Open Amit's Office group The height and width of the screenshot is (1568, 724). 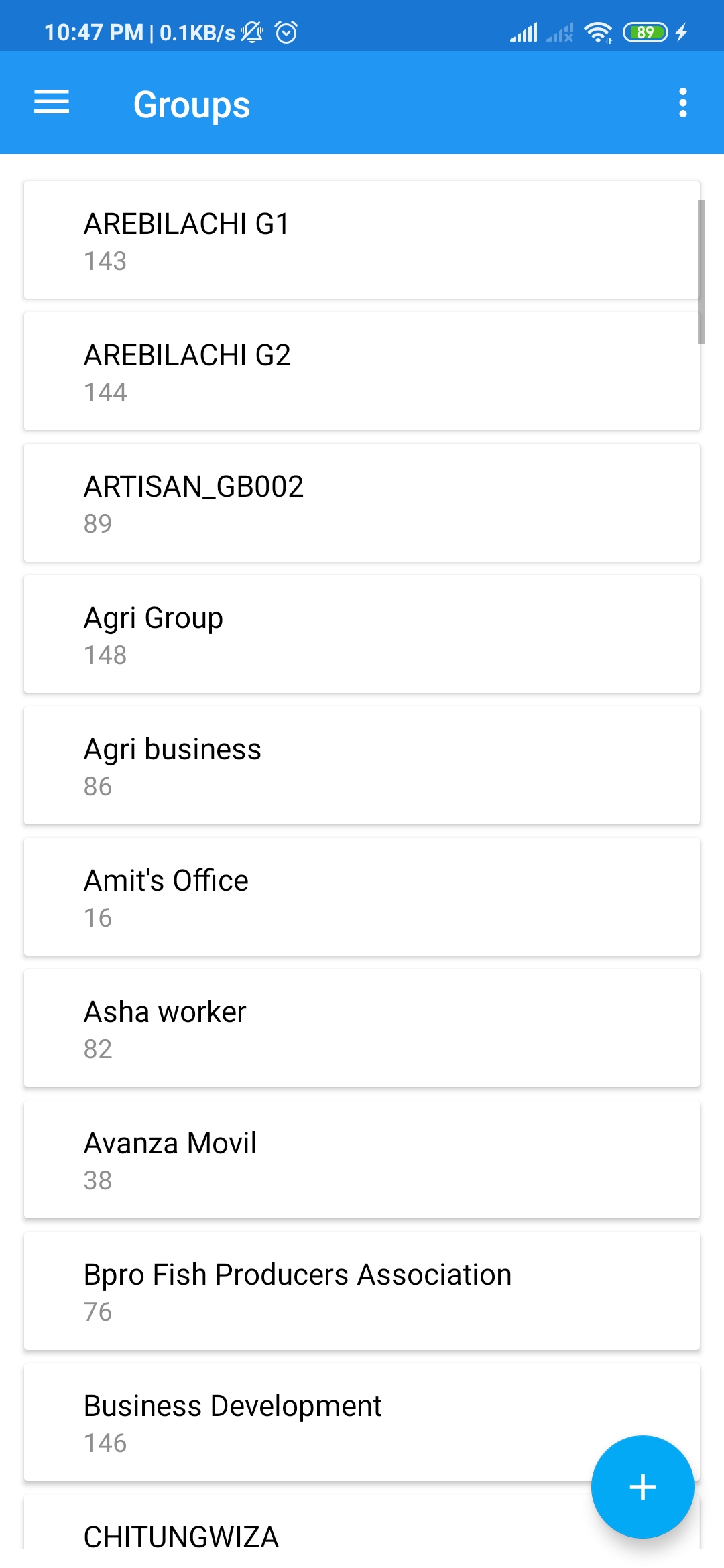point(362,895)
